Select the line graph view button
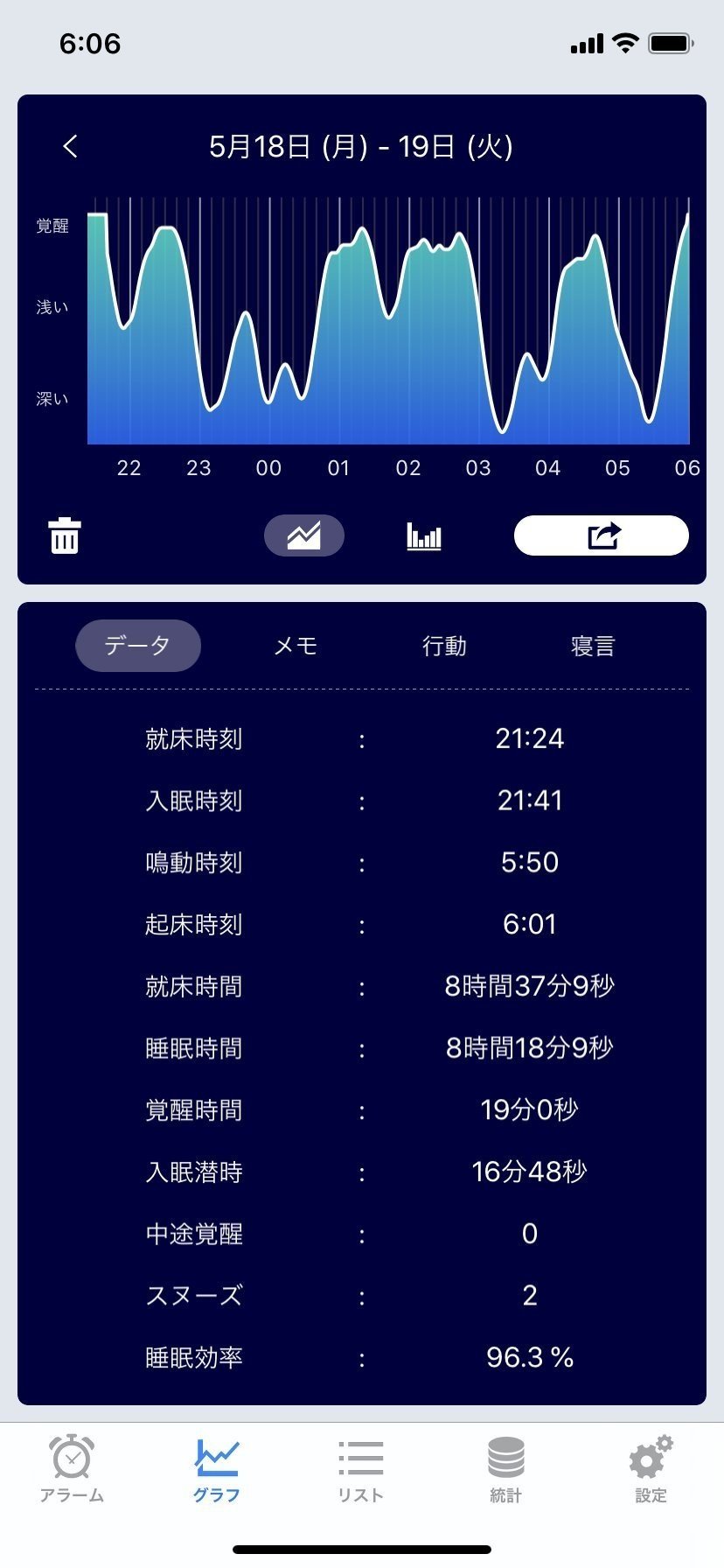Image resolution: width=724 pixels, height=1568 pixels. [304, 535]
